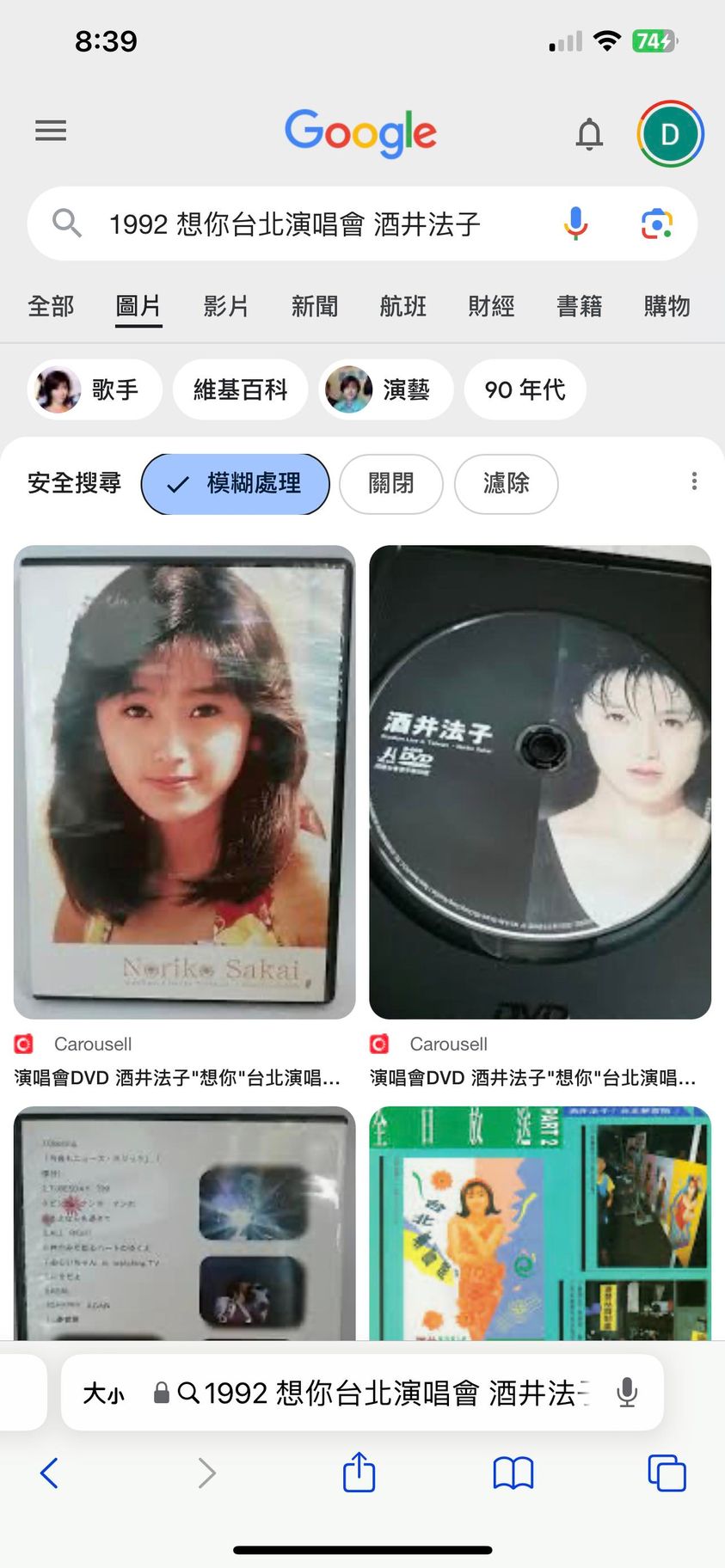Switch to the 新聞 tab
The height and width of the screenshot is (1568, 725).
click(x=315, y=306)
